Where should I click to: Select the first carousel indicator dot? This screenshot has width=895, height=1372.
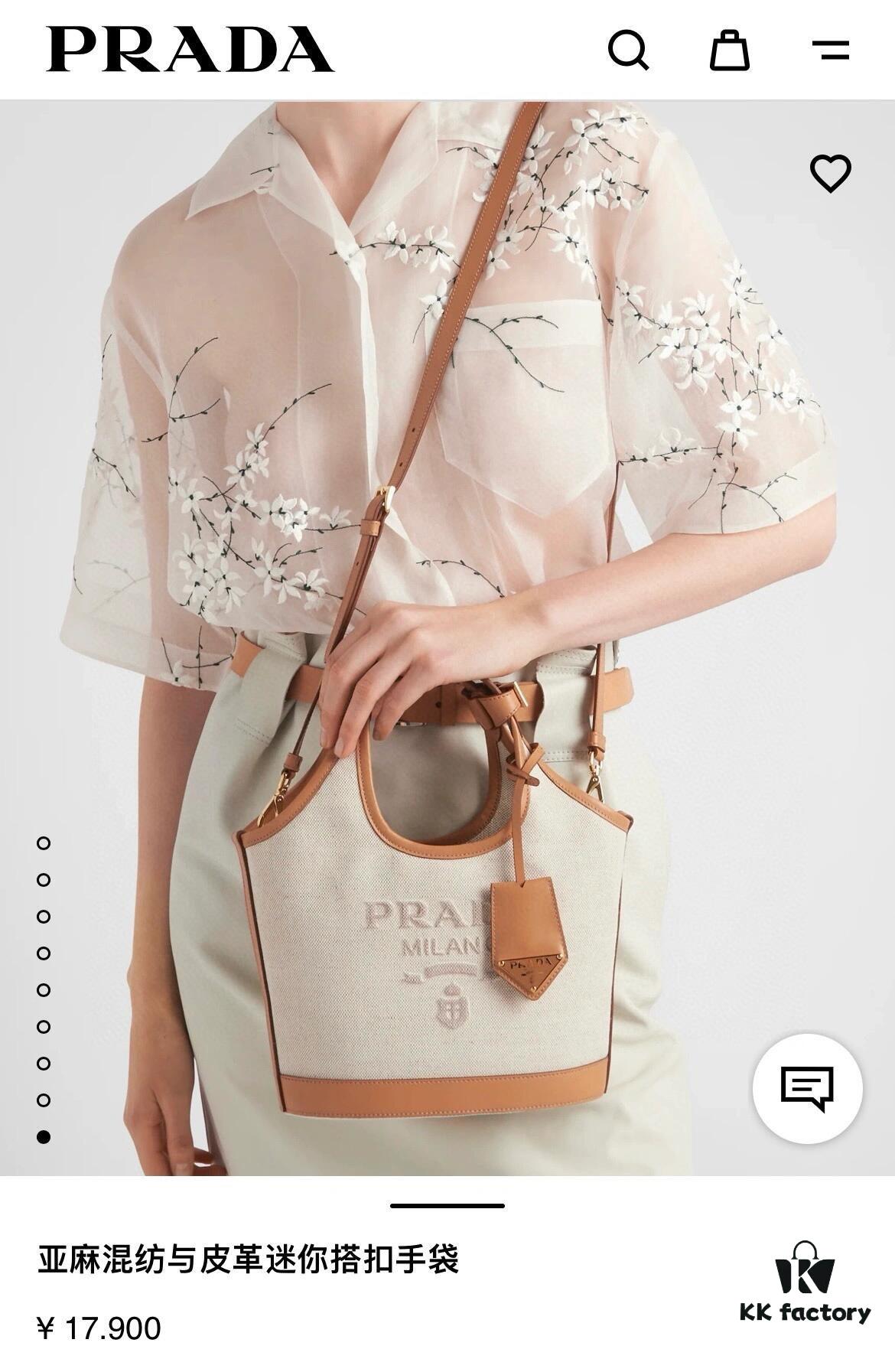[43, 842]
